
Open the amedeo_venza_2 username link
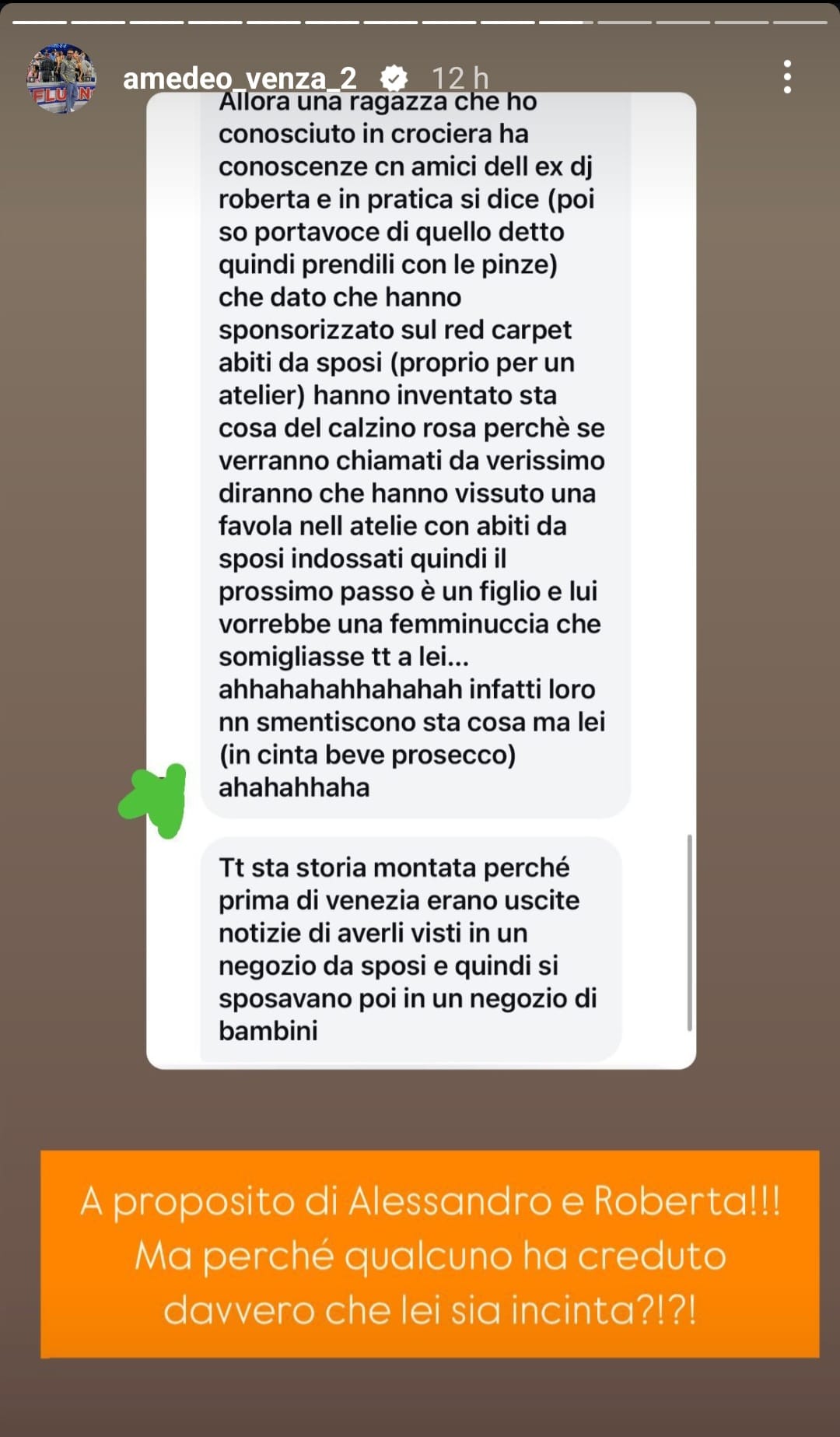click(x=240, y=78)
